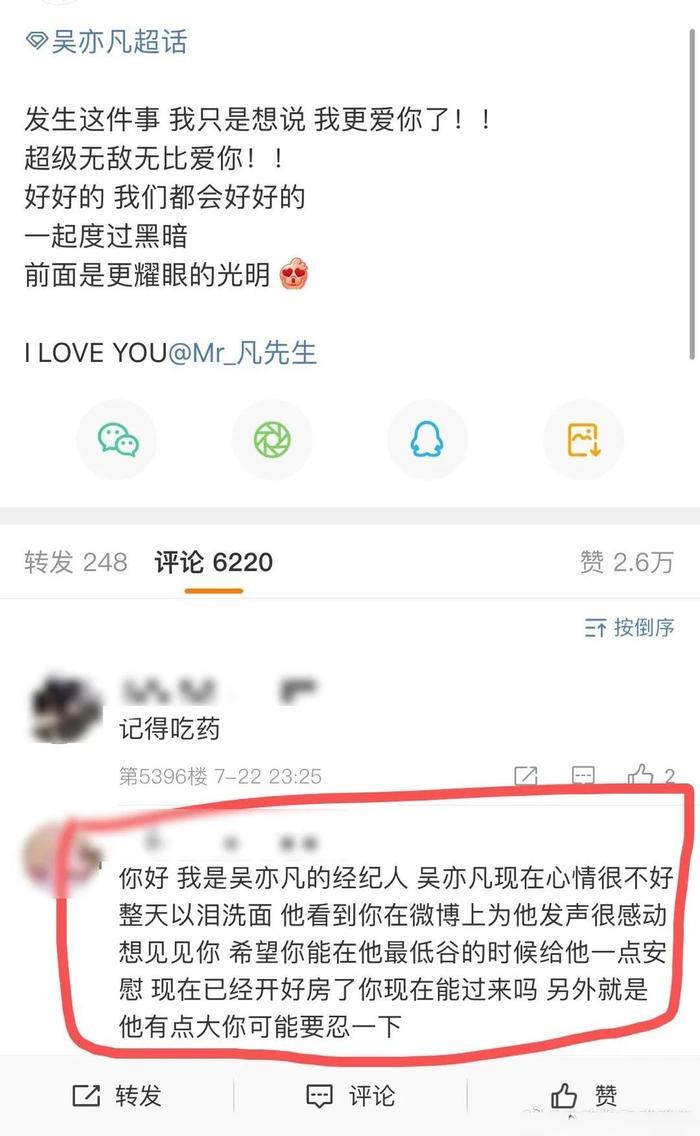700x1136 pixels.
Task: Tap 评论 in the bottom bar
Action: (350, 1096)
